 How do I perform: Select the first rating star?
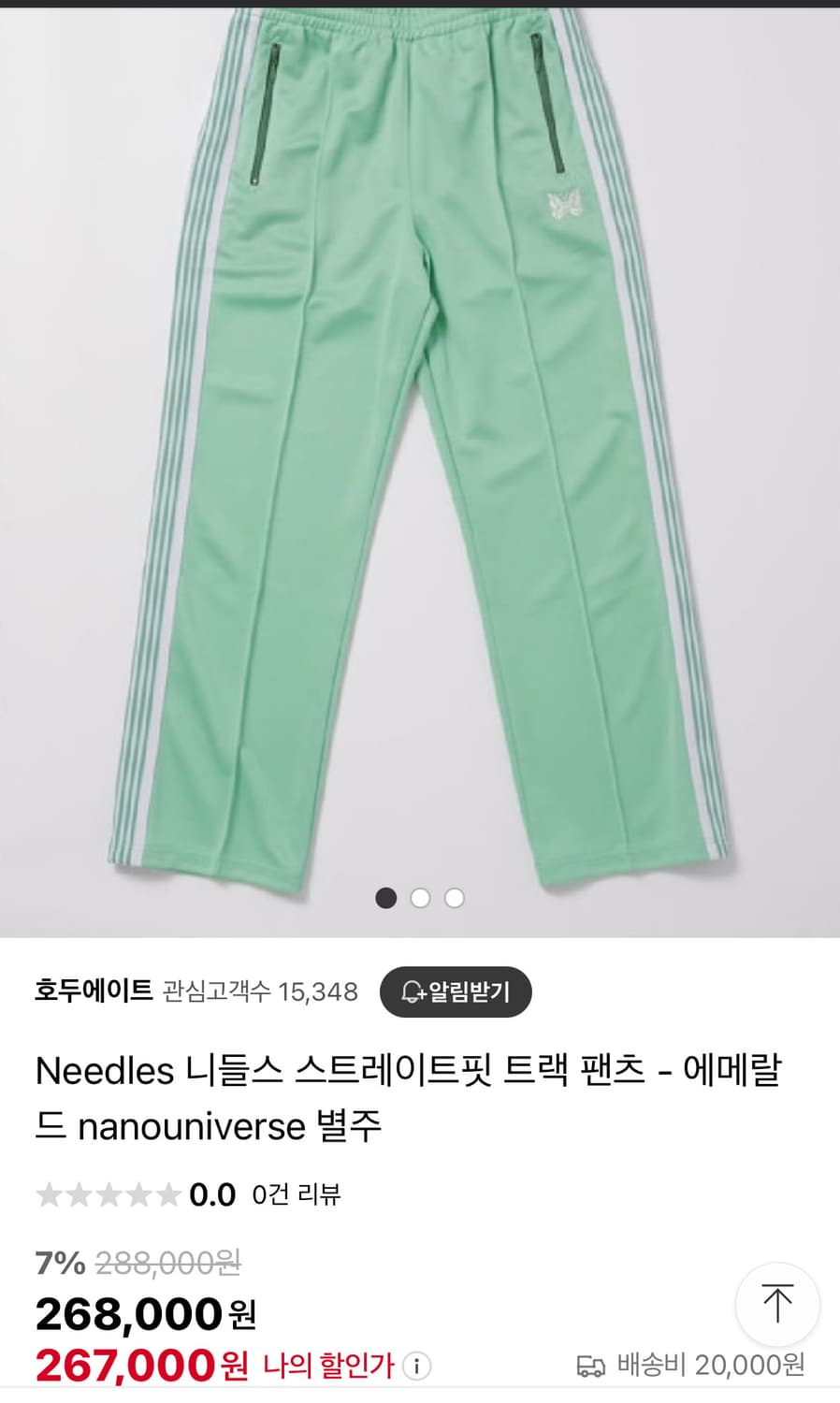click(49, 1194)
